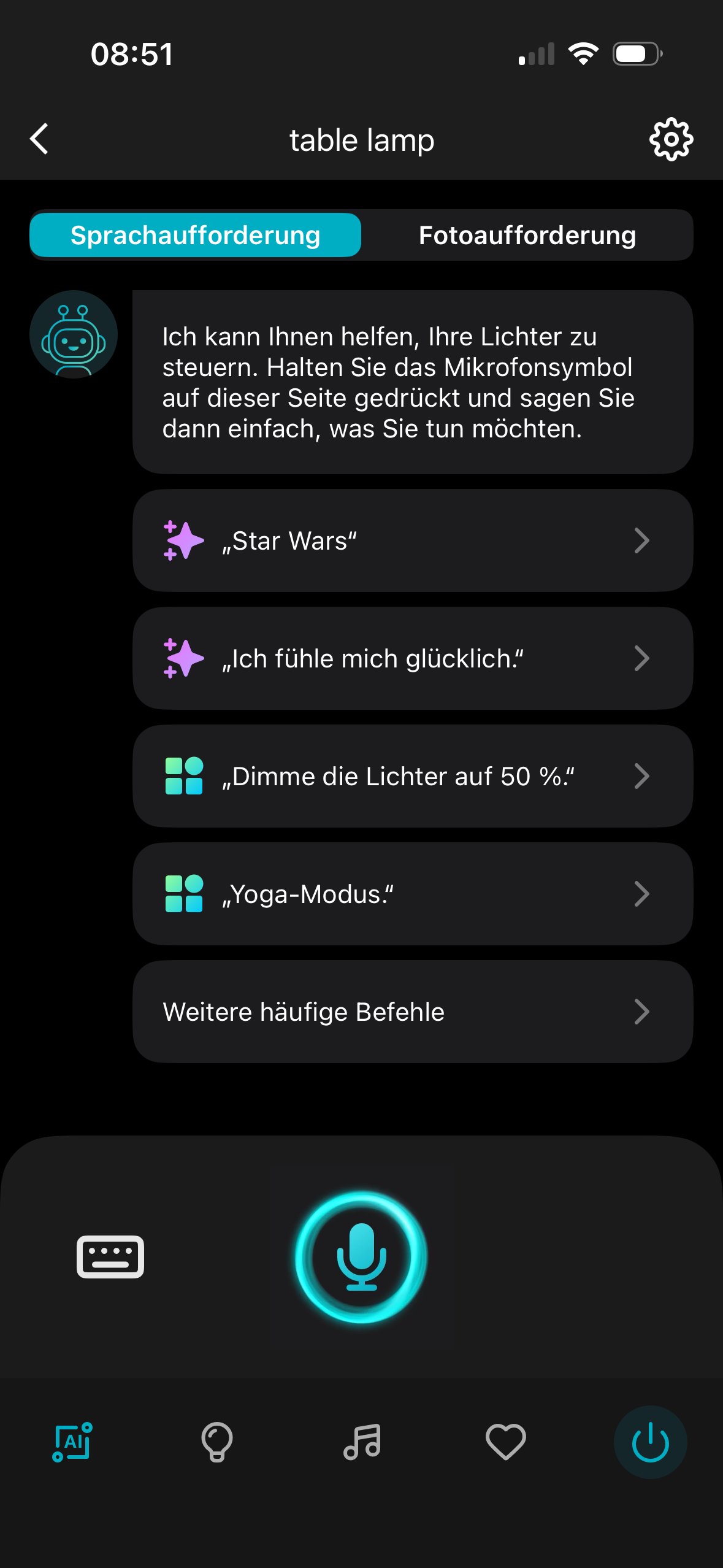This screenshot has width=723, height=1568.
Task: Switch to keyboard input
Action: [110, 1256]
